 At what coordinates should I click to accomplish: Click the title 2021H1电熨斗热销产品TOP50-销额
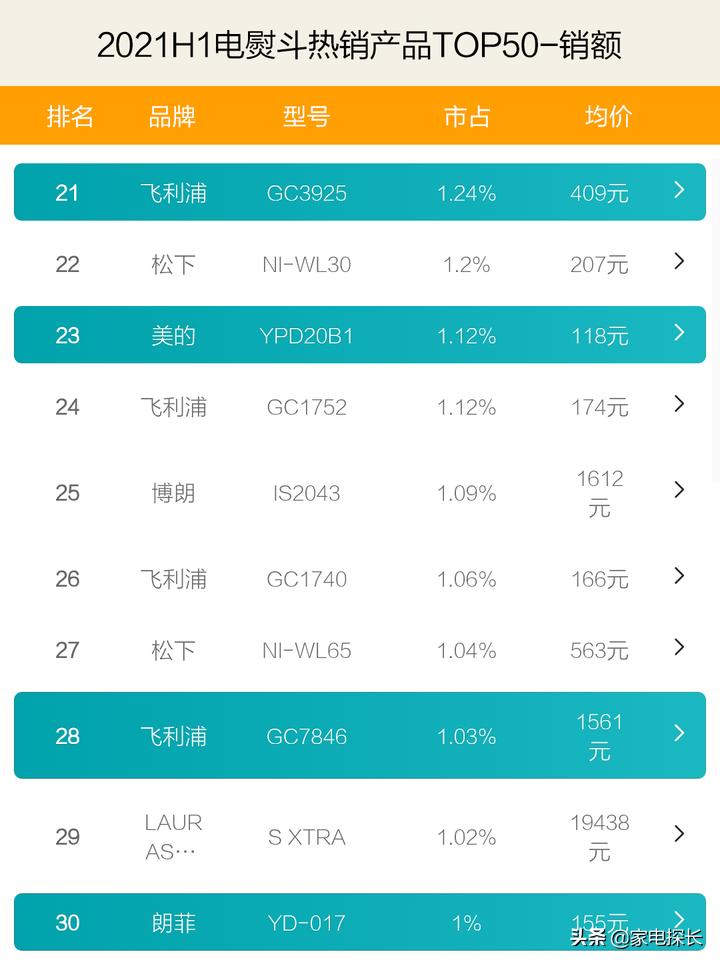point(360,44)
